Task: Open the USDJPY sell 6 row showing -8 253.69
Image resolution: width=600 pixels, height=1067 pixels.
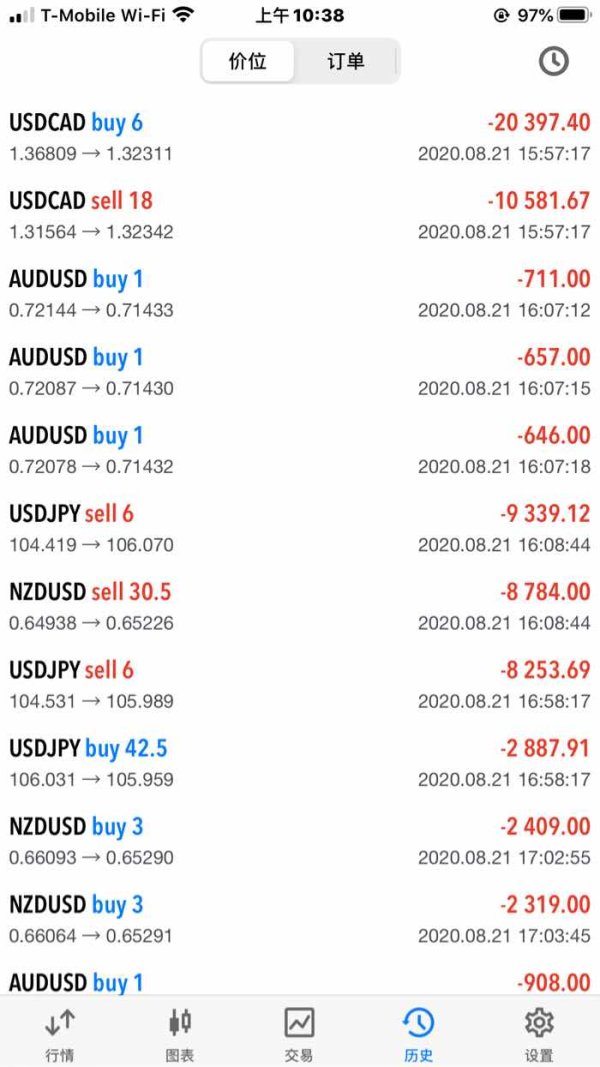Action: coord(300,685)
